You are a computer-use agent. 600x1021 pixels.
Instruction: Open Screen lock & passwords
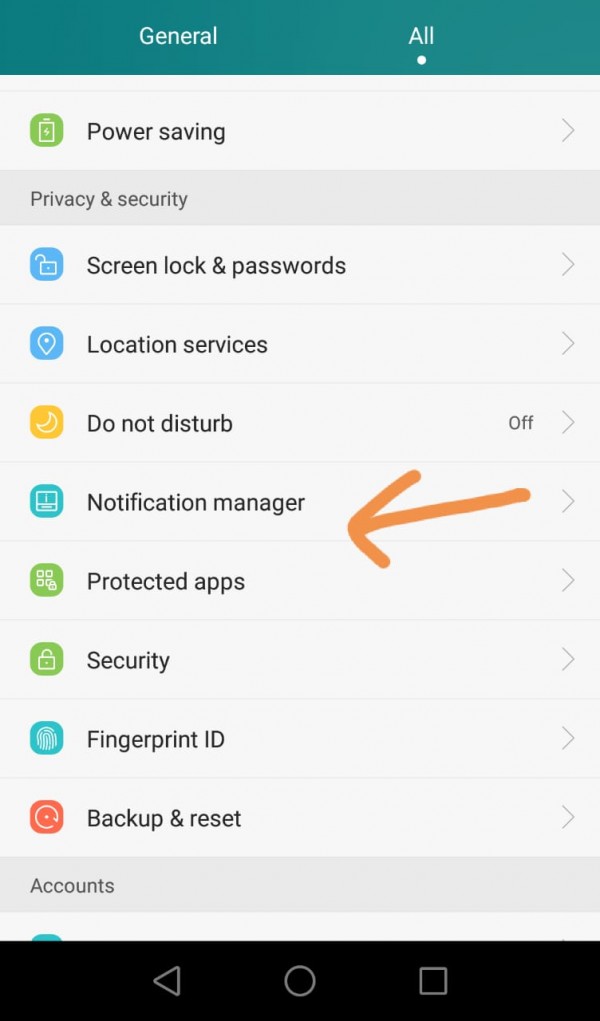pyautogui.click(x=300, y=265)
